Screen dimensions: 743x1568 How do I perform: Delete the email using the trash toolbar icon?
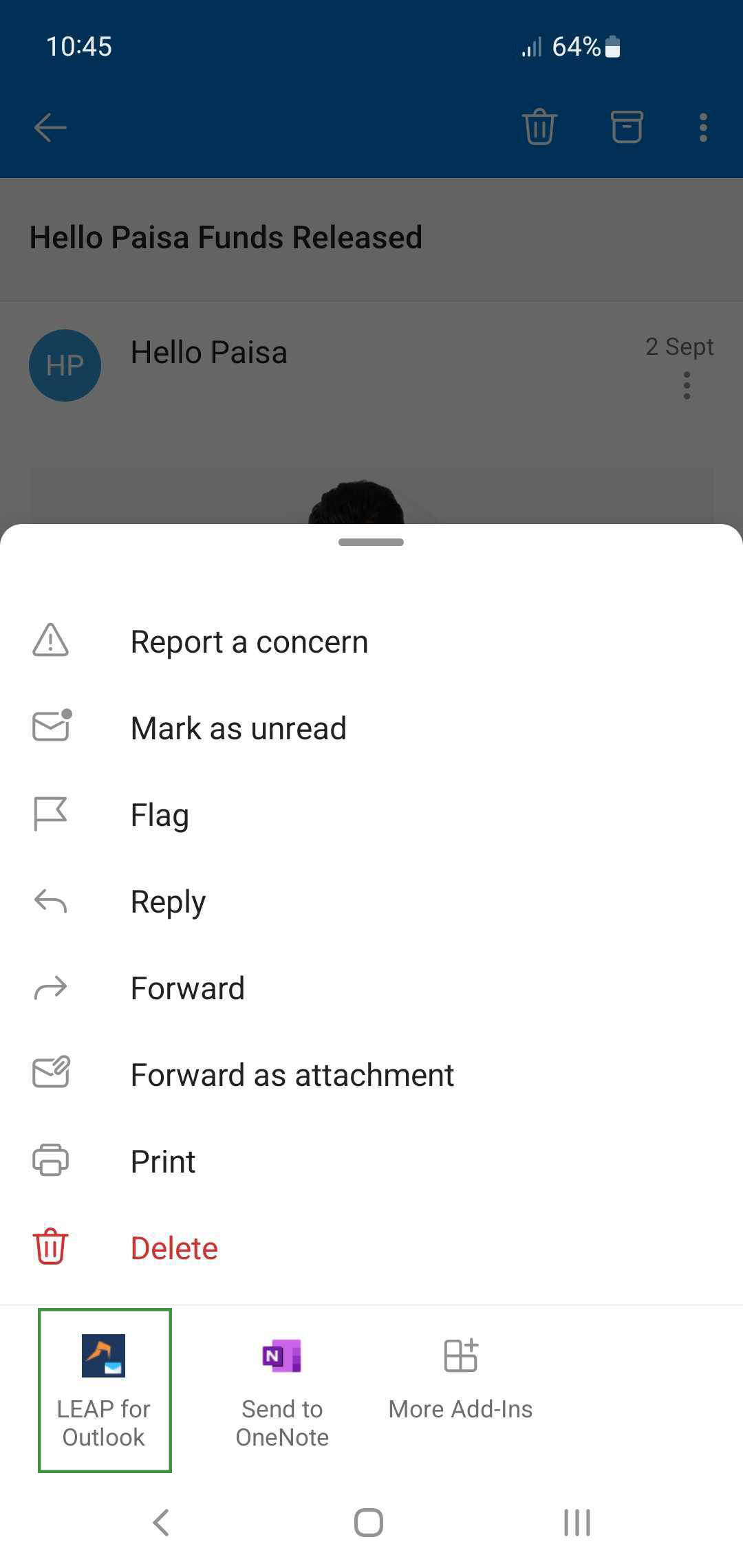tap(539, 127)
